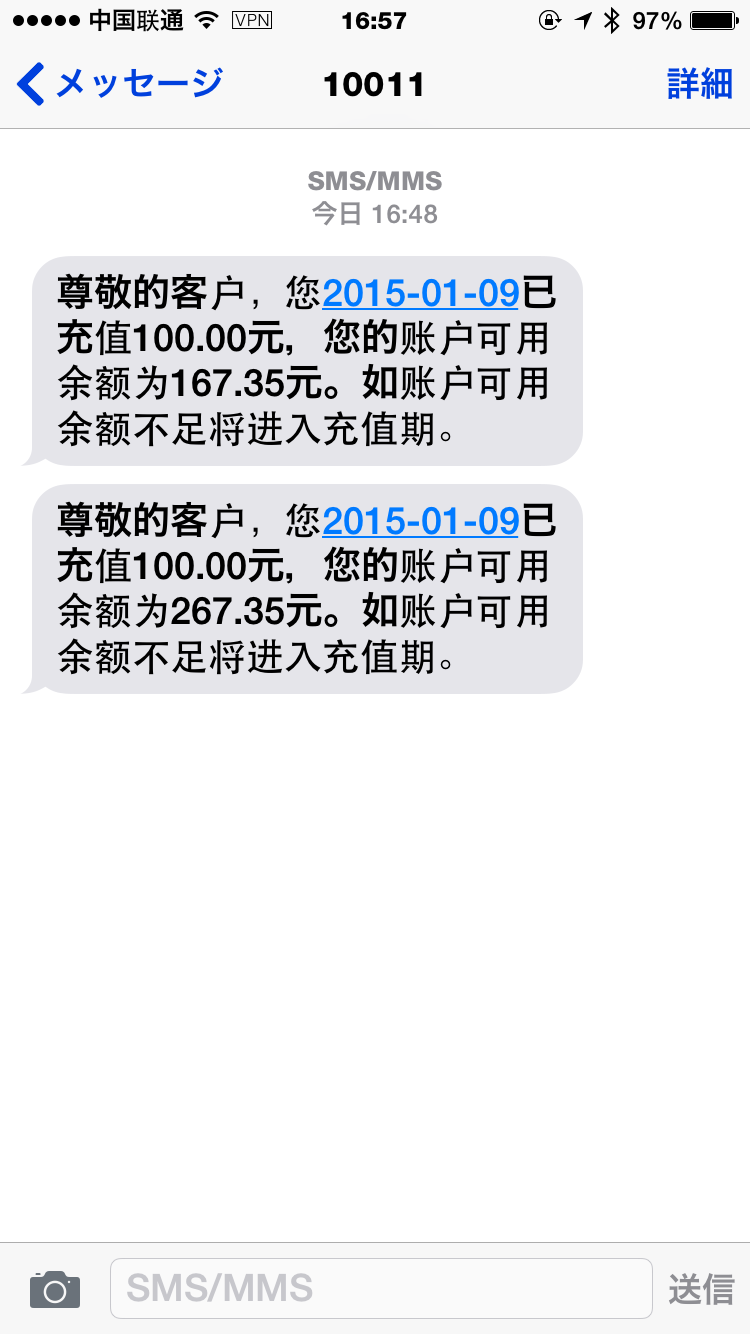Open 詳細 for contact 10011
Screen dimensions: 750x1334
(699, 84)
